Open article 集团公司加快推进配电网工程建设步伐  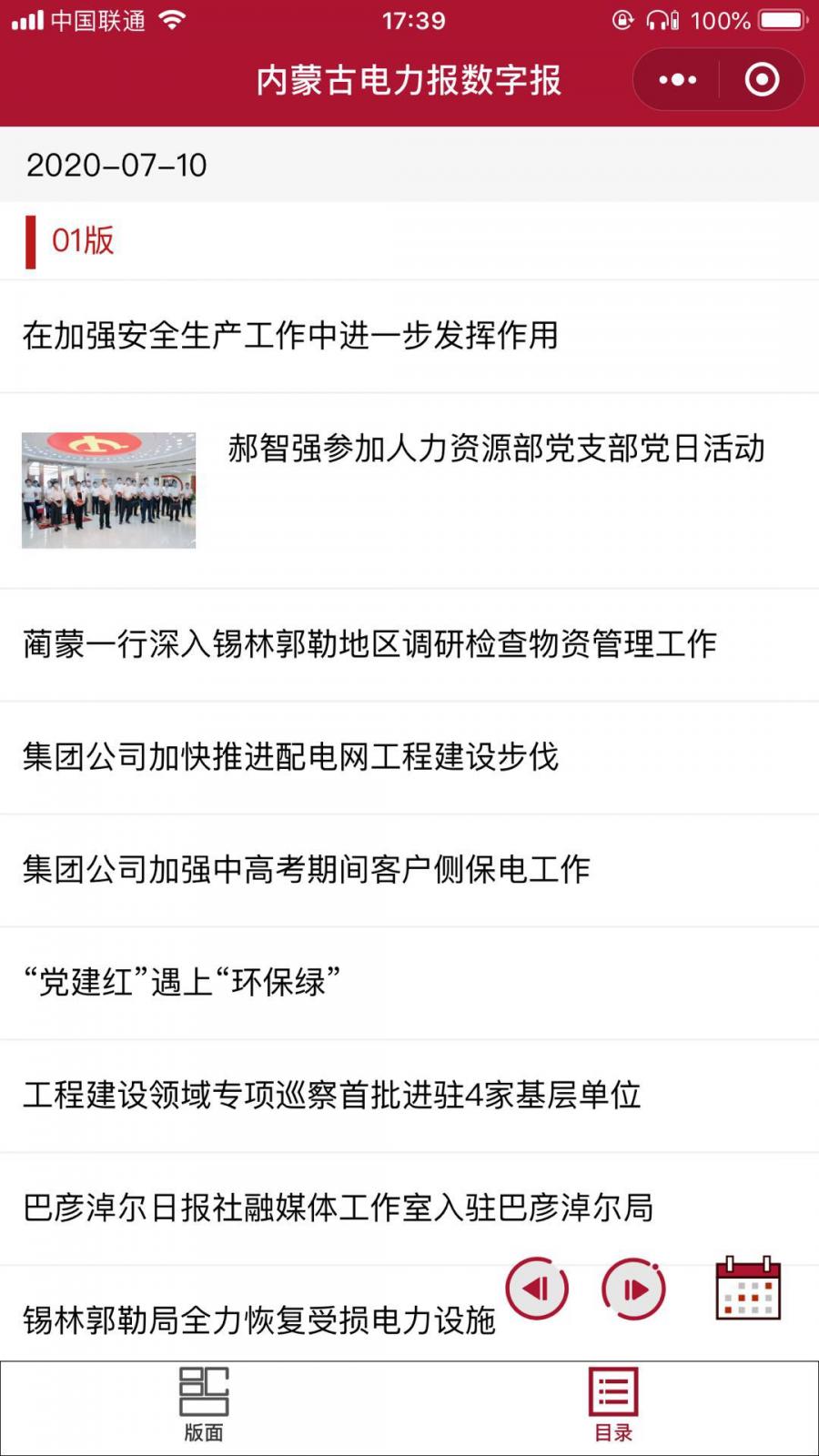(x=291, y=757)
